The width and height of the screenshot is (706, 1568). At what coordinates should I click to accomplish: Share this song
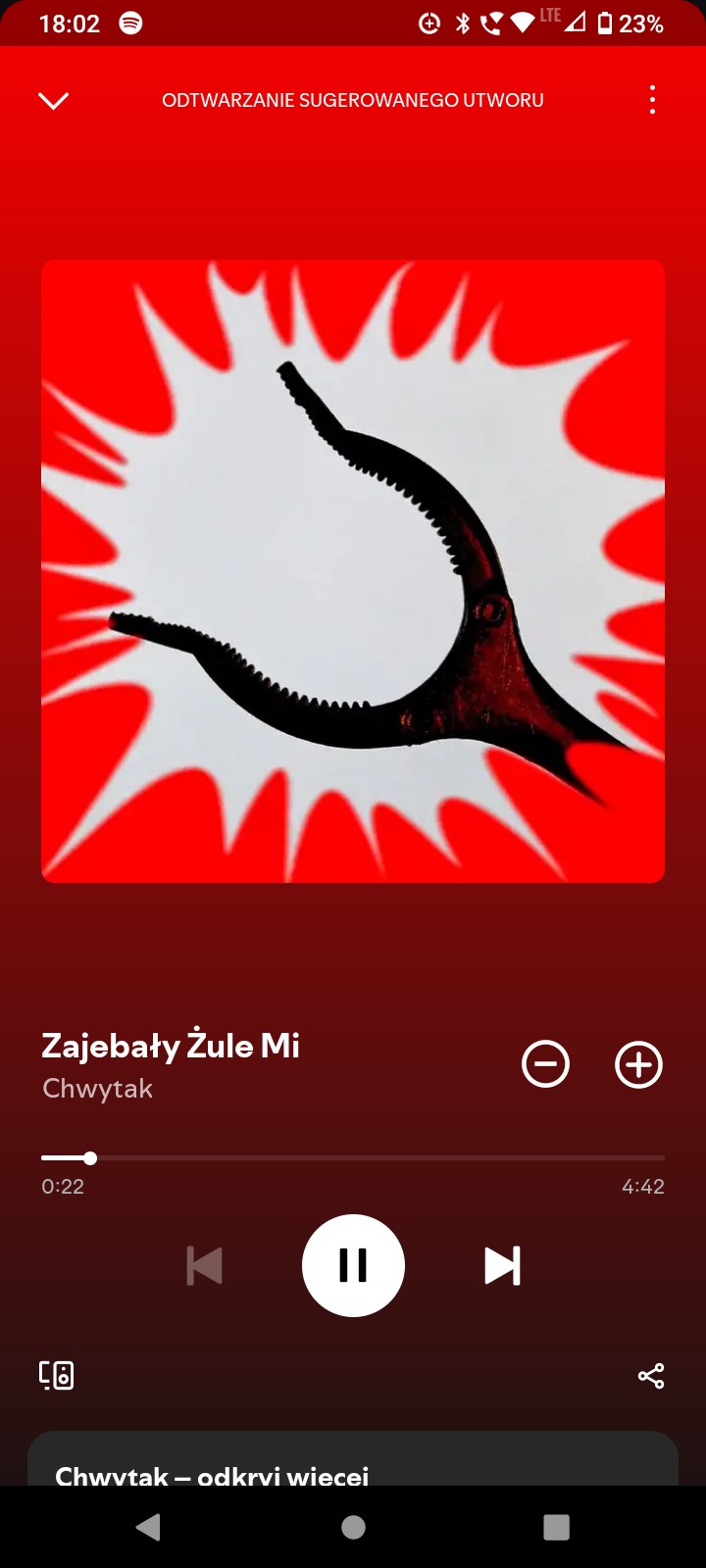click(x=651, y=1376)
